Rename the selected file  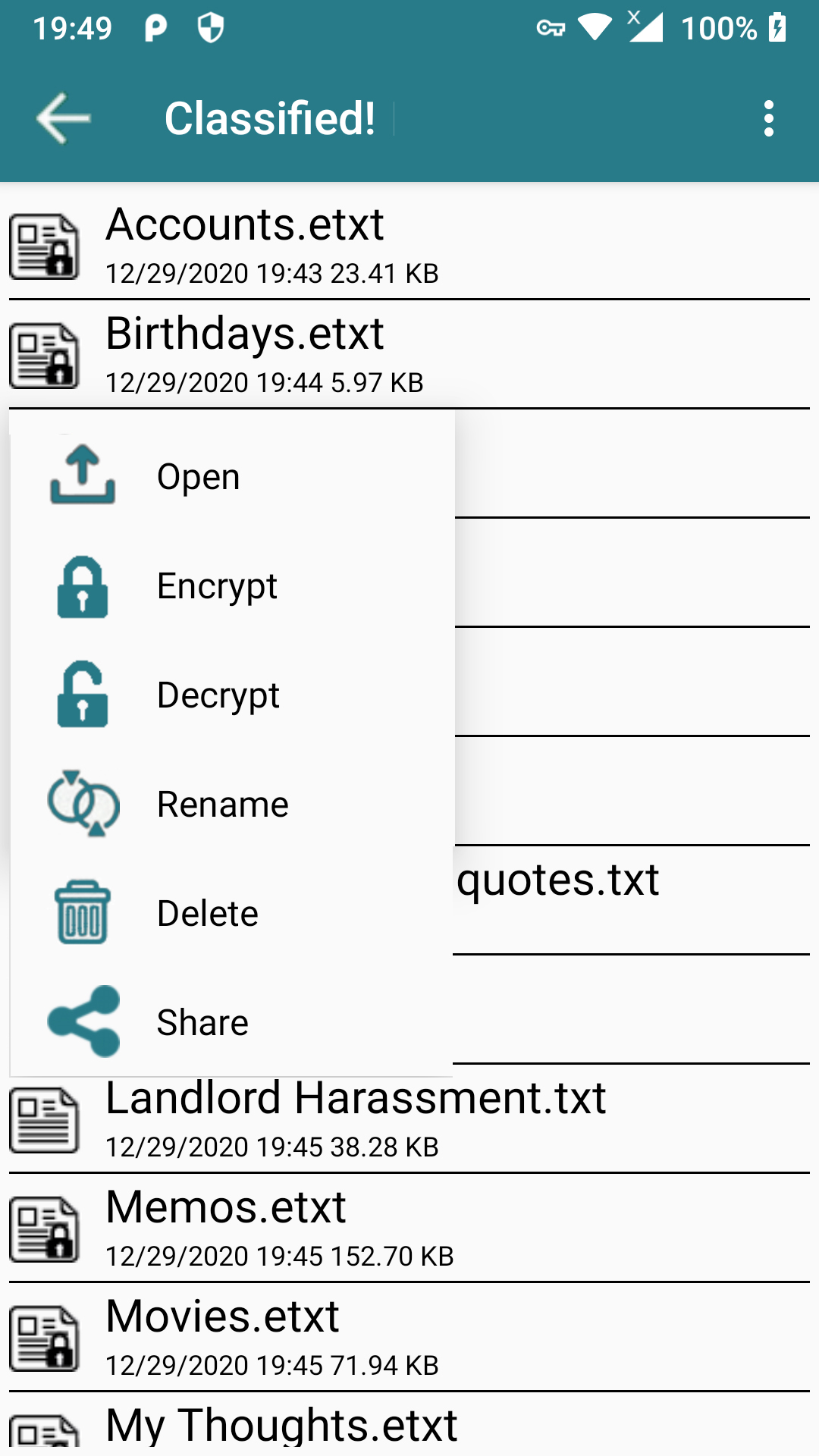point(222,805)
